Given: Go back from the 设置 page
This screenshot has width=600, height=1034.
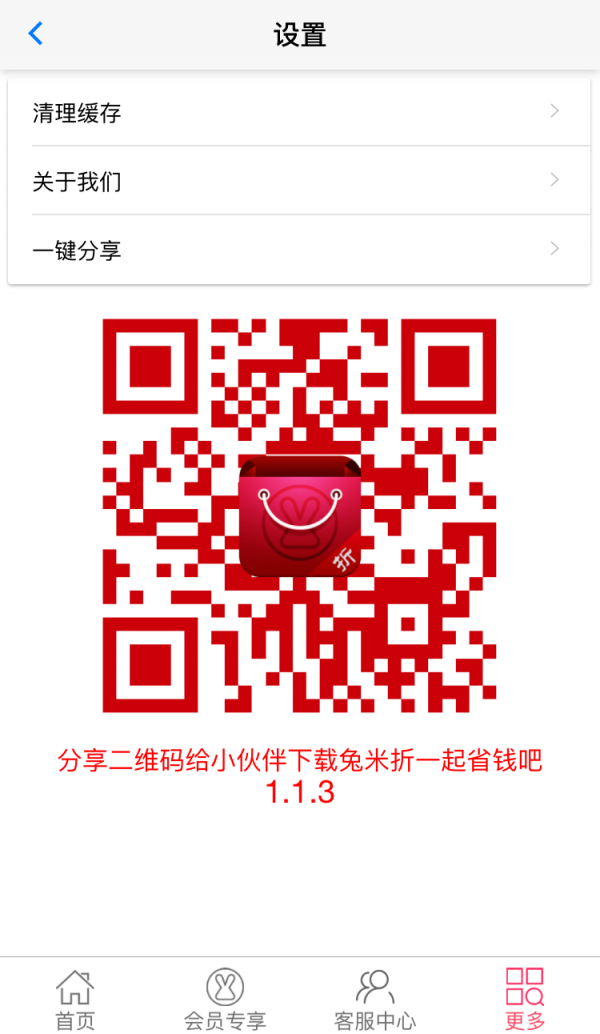Looking at the screenshot, I should [36, 33].
